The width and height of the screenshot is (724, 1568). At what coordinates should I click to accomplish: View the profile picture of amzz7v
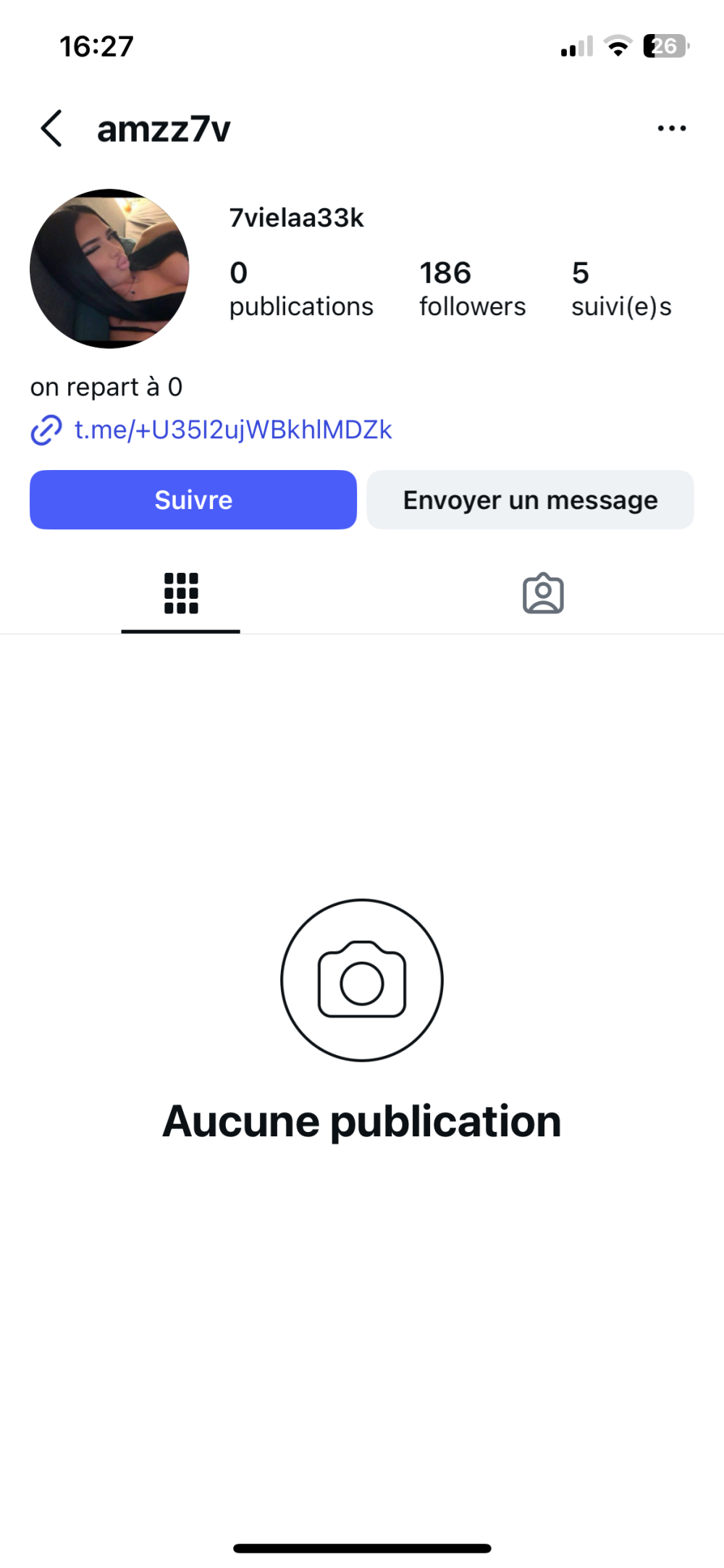coord(109,269)
